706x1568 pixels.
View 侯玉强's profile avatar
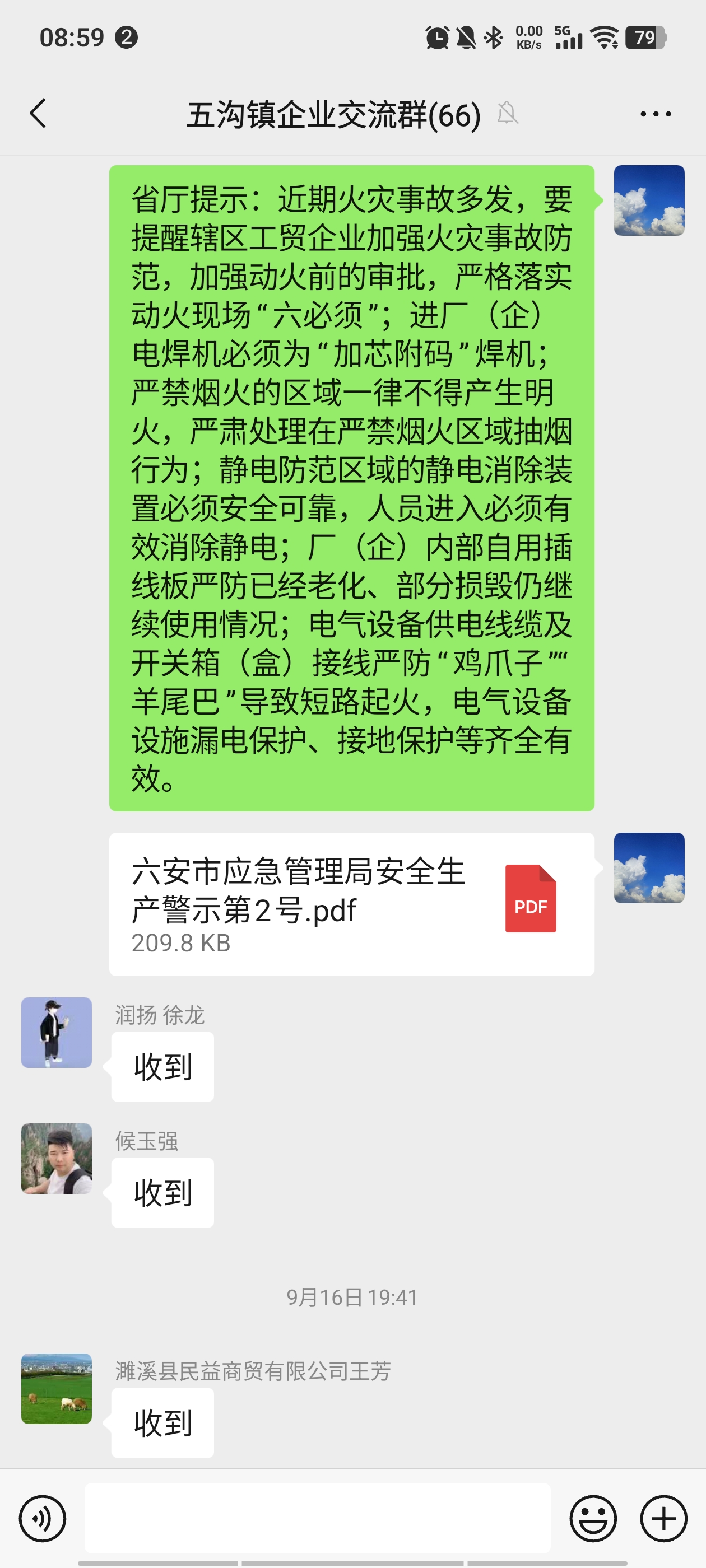57,1158
